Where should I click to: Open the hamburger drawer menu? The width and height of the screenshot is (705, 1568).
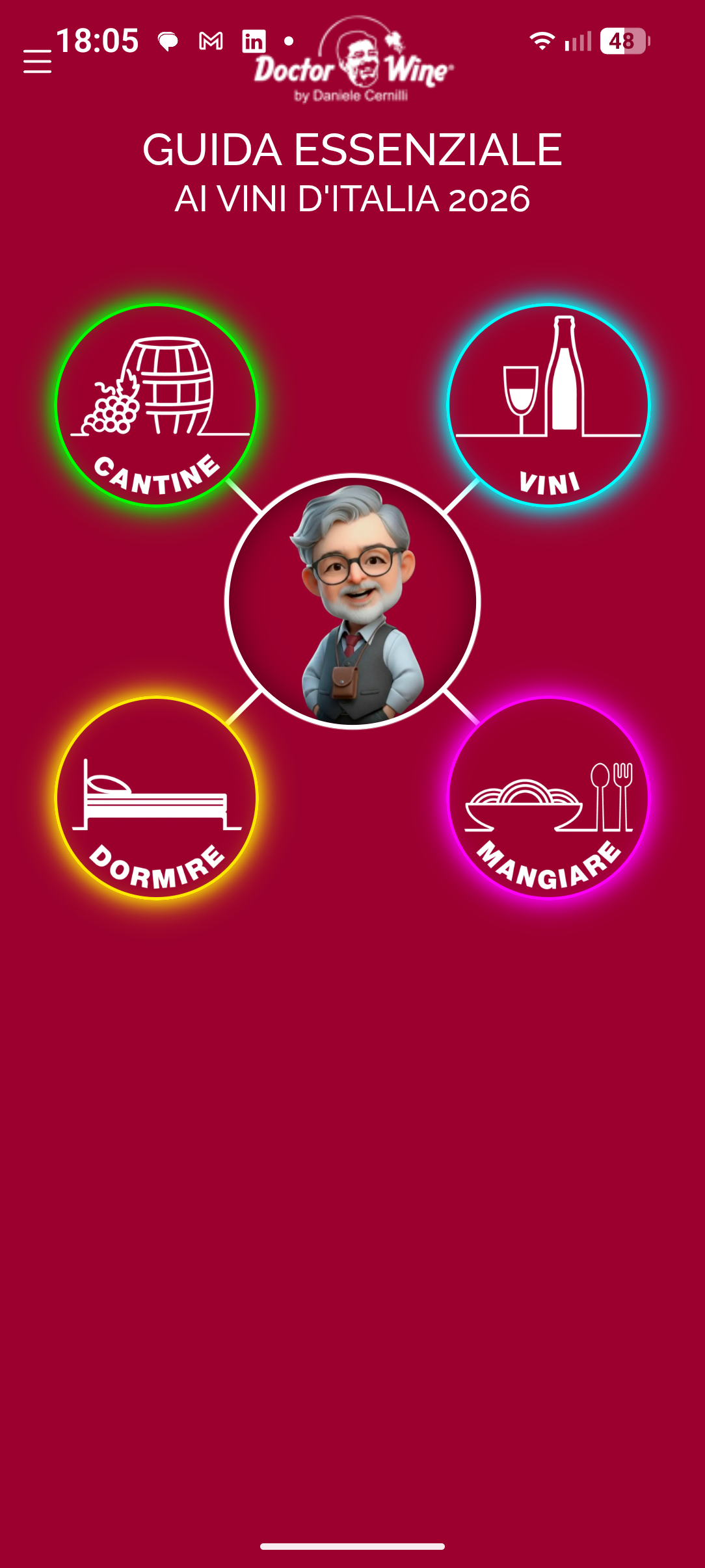coord(37,62)
